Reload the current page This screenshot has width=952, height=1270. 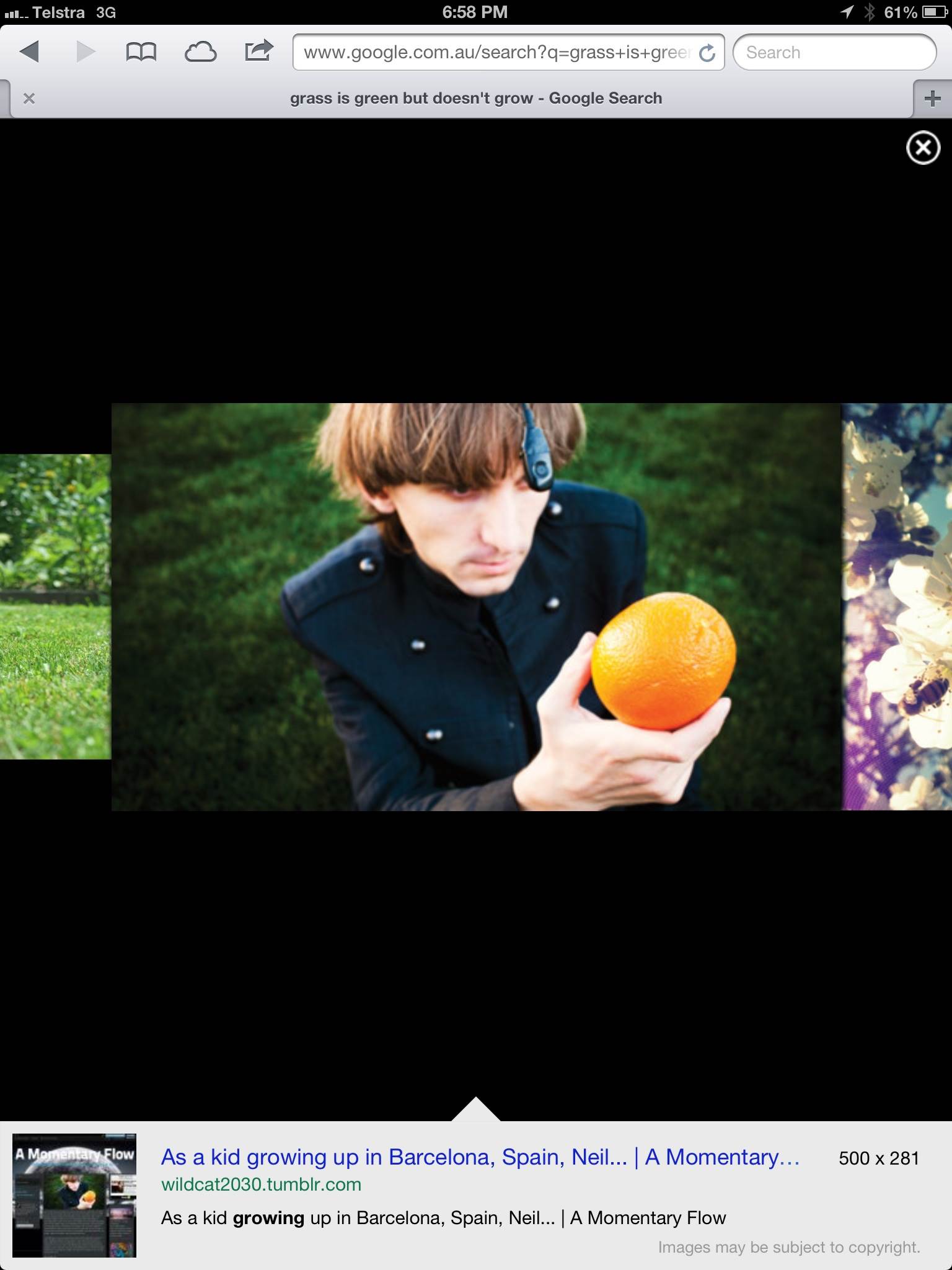pyautogui.click(x=707, y=53)
